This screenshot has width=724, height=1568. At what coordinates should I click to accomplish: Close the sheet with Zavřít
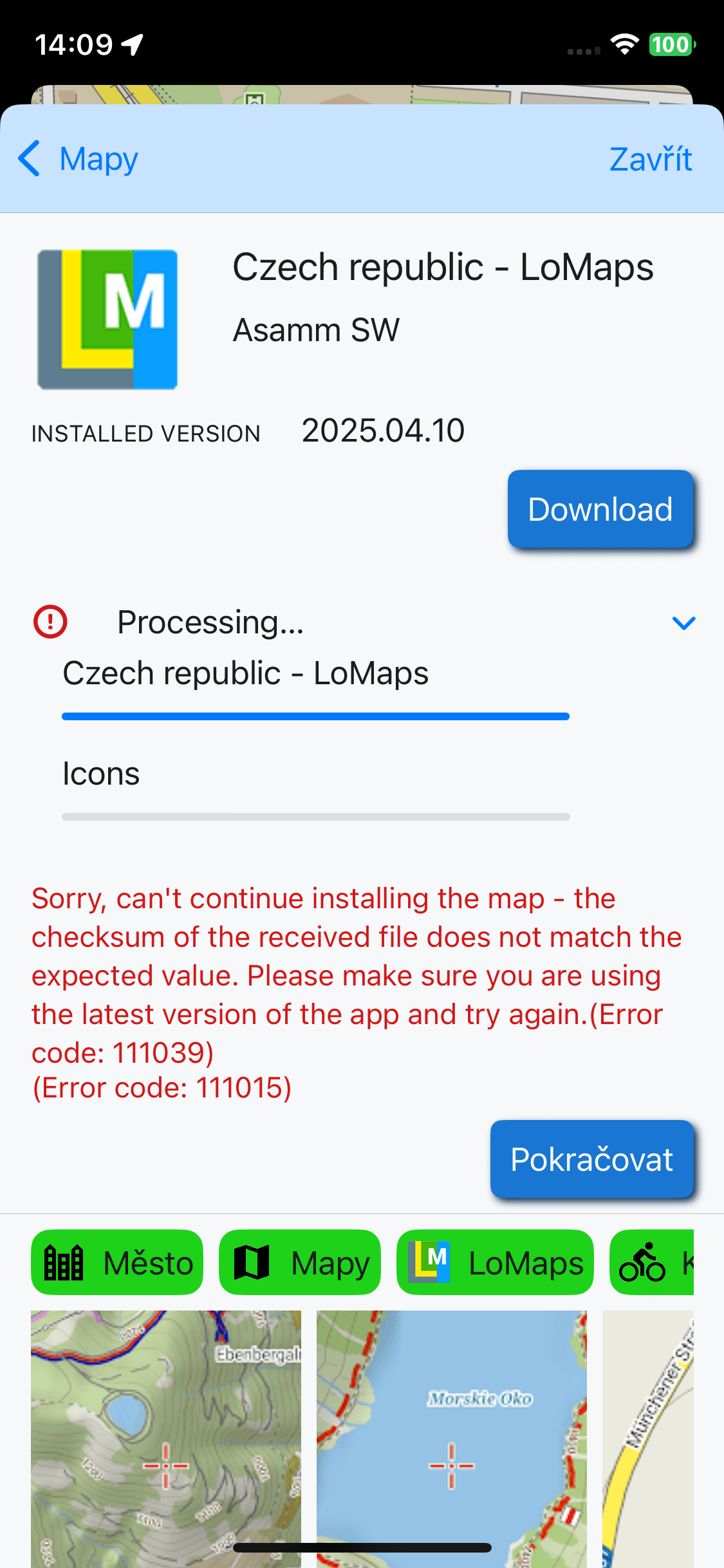pyautogui.click(x=650, y=159)
